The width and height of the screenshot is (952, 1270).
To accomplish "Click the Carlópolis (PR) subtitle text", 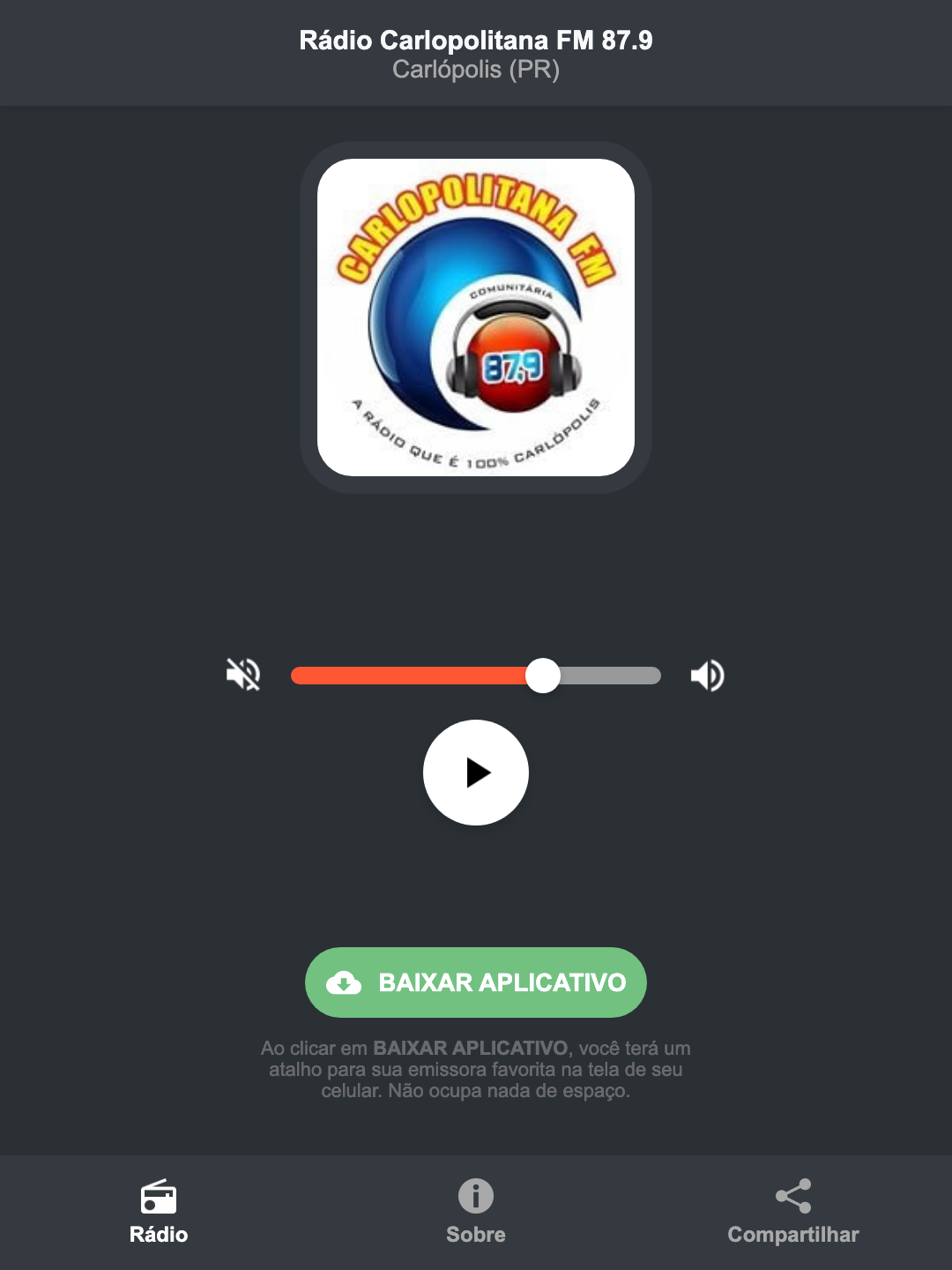I will (x=475, y=72).
